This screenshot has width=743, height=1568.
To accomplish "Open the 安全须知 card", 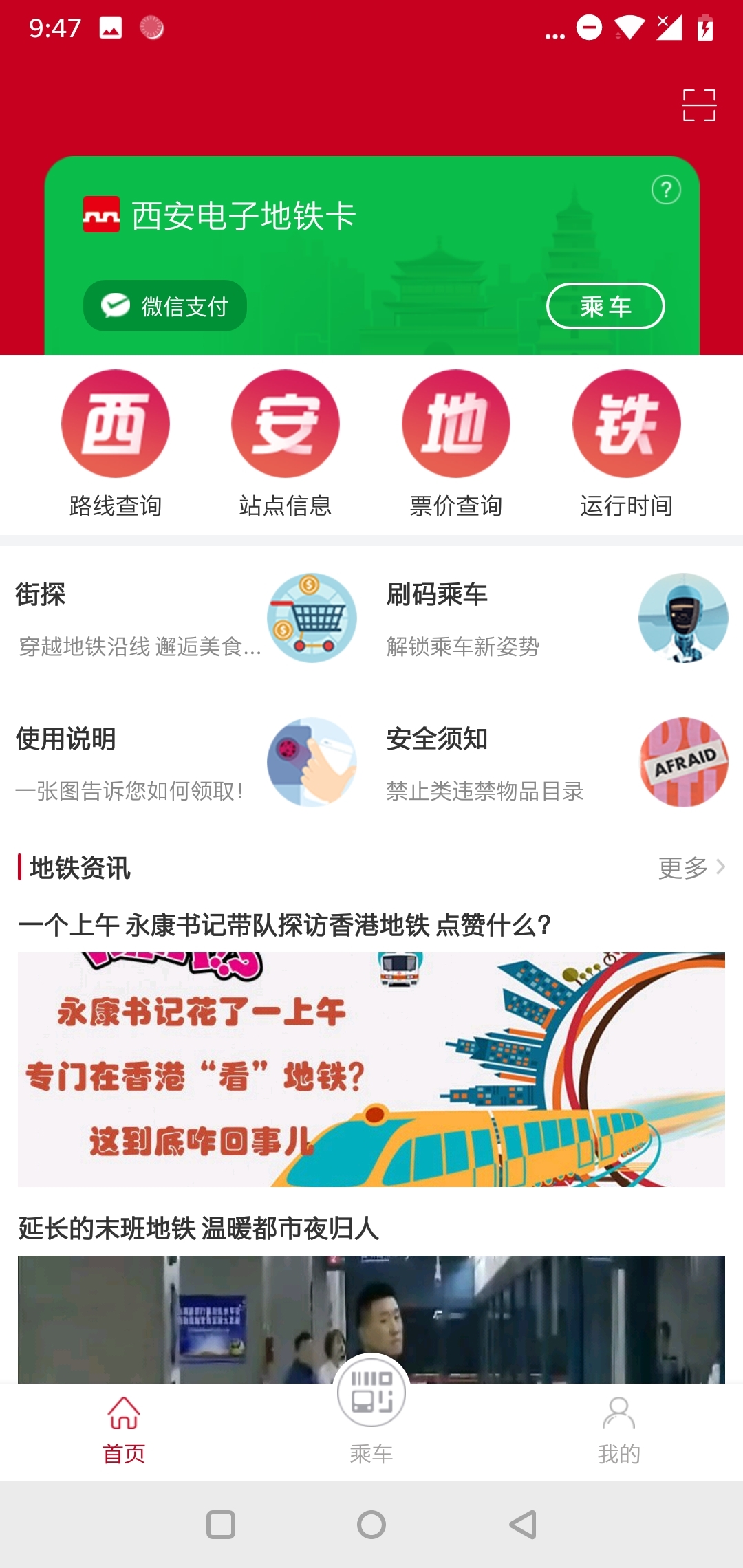I will point(557,763).
